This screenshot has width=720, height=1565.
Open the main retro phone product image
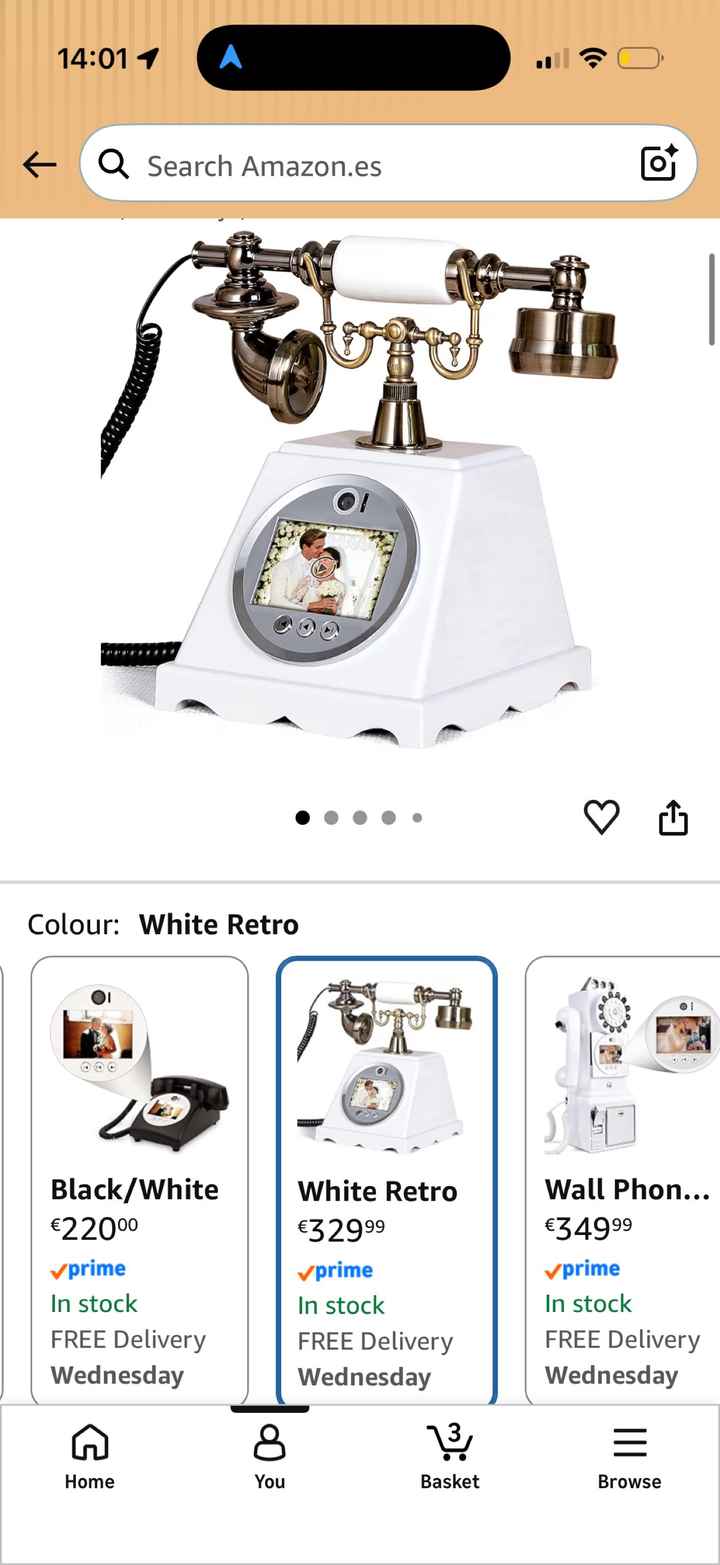pos(360,490)
